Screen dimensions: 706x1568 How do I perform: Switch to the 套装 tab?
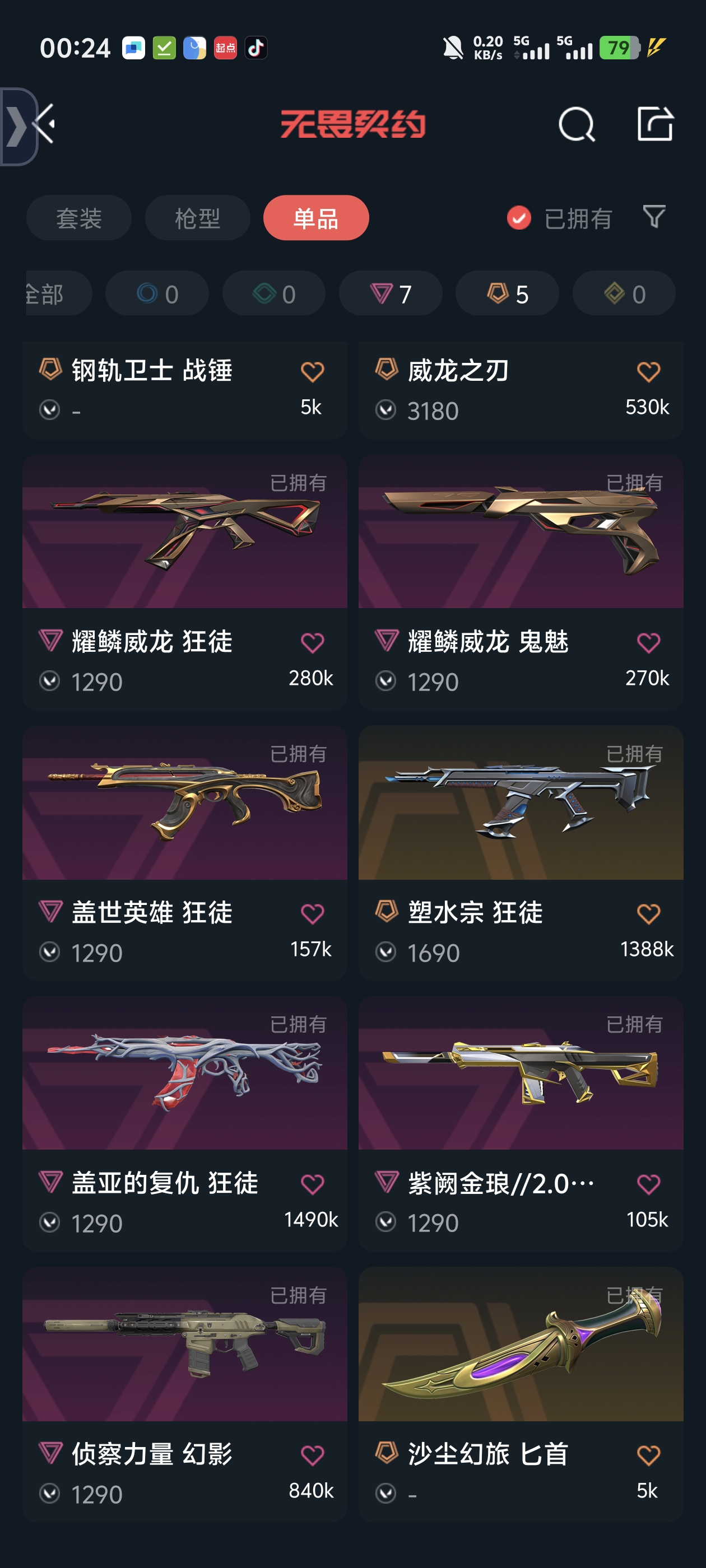pos(78,218)
